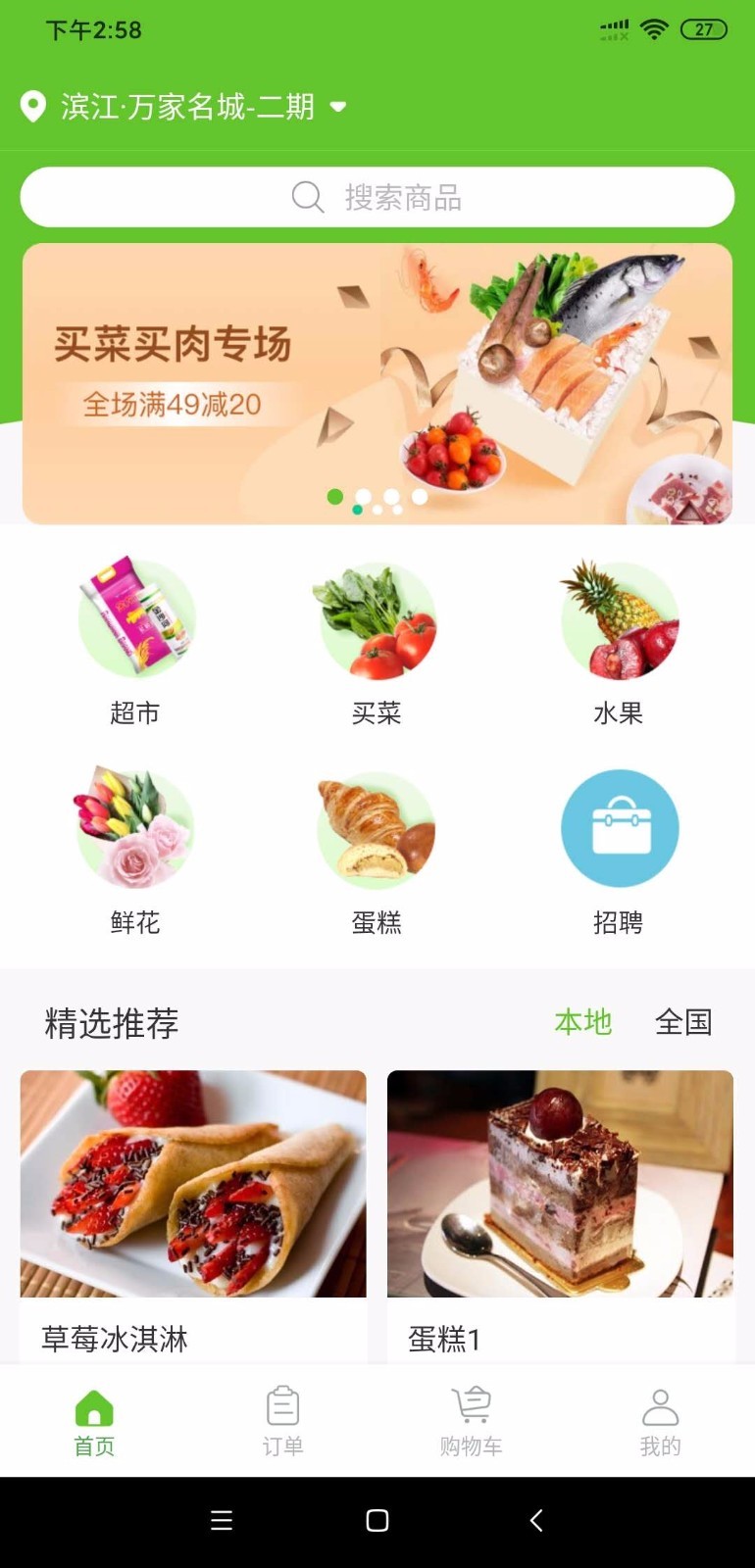
Task: Switch to the 我的 tab
Action: pos(660,1421)
